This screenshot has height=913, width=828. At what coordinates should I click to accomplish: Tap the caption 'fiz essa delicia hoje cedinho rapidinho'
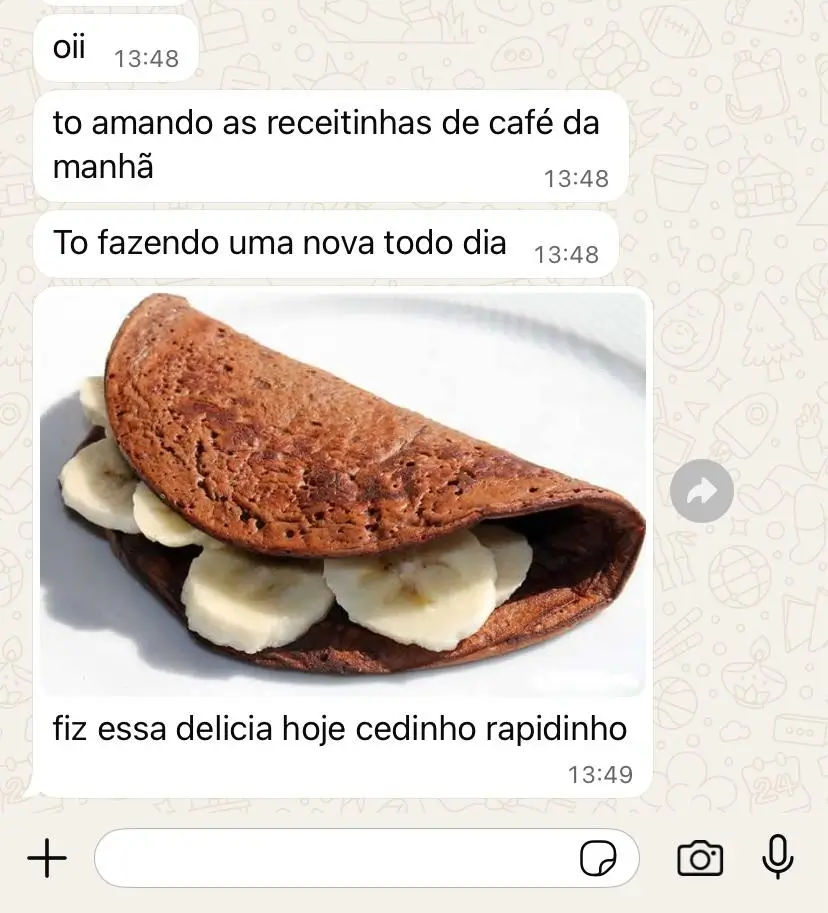[x=338, y=729]
